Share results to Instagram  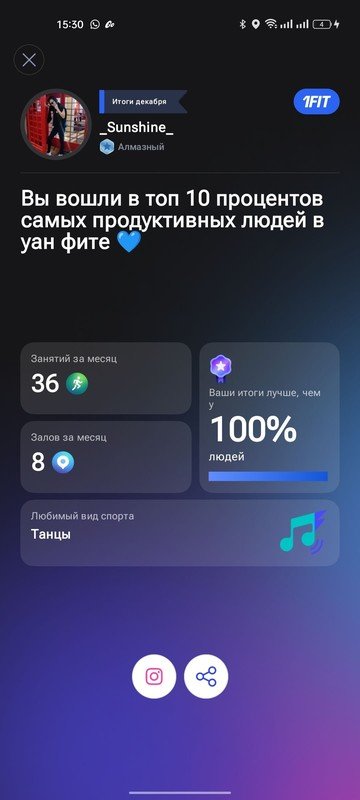[x=154, y=677]
